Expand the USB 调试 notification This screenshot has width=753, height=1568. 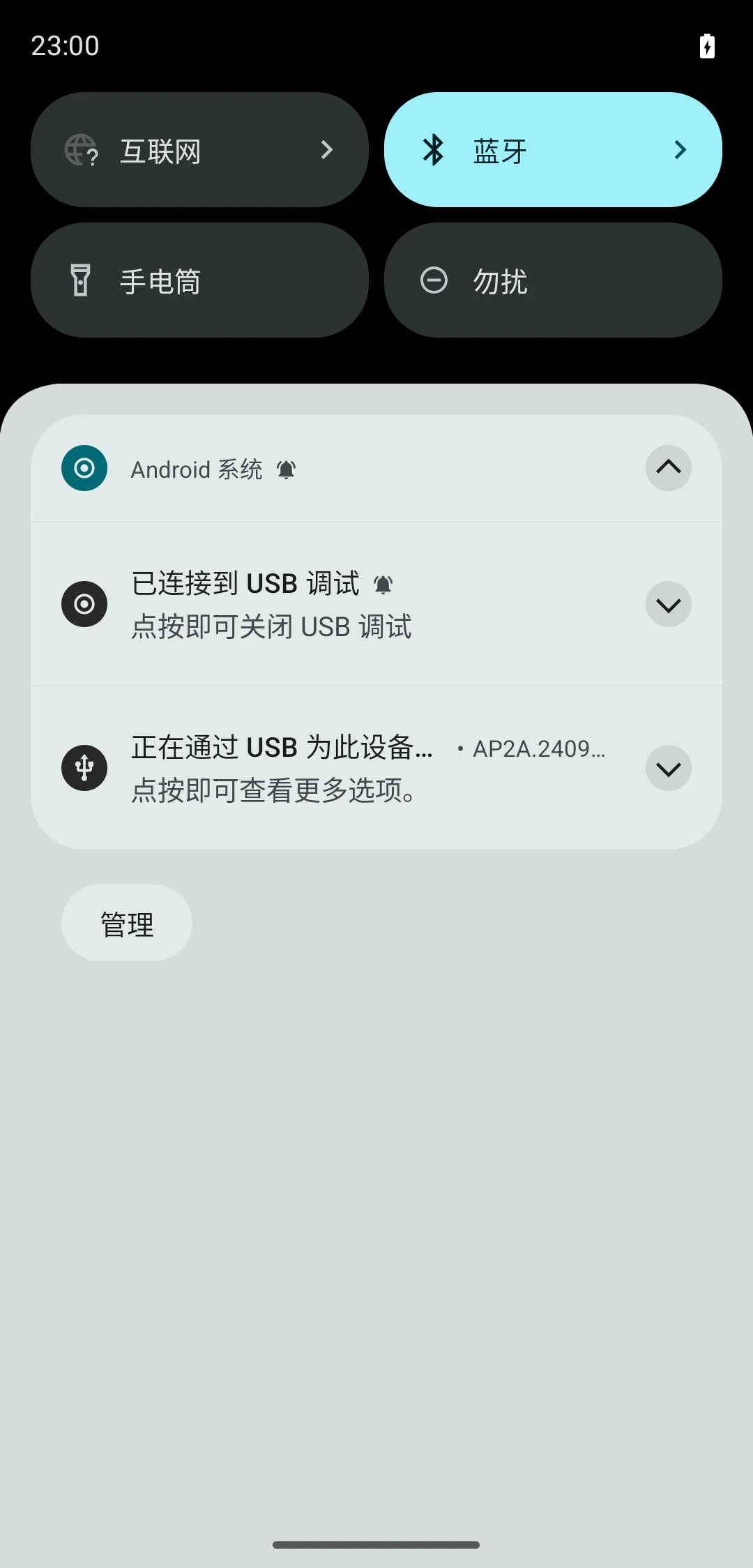coord(667,604)
